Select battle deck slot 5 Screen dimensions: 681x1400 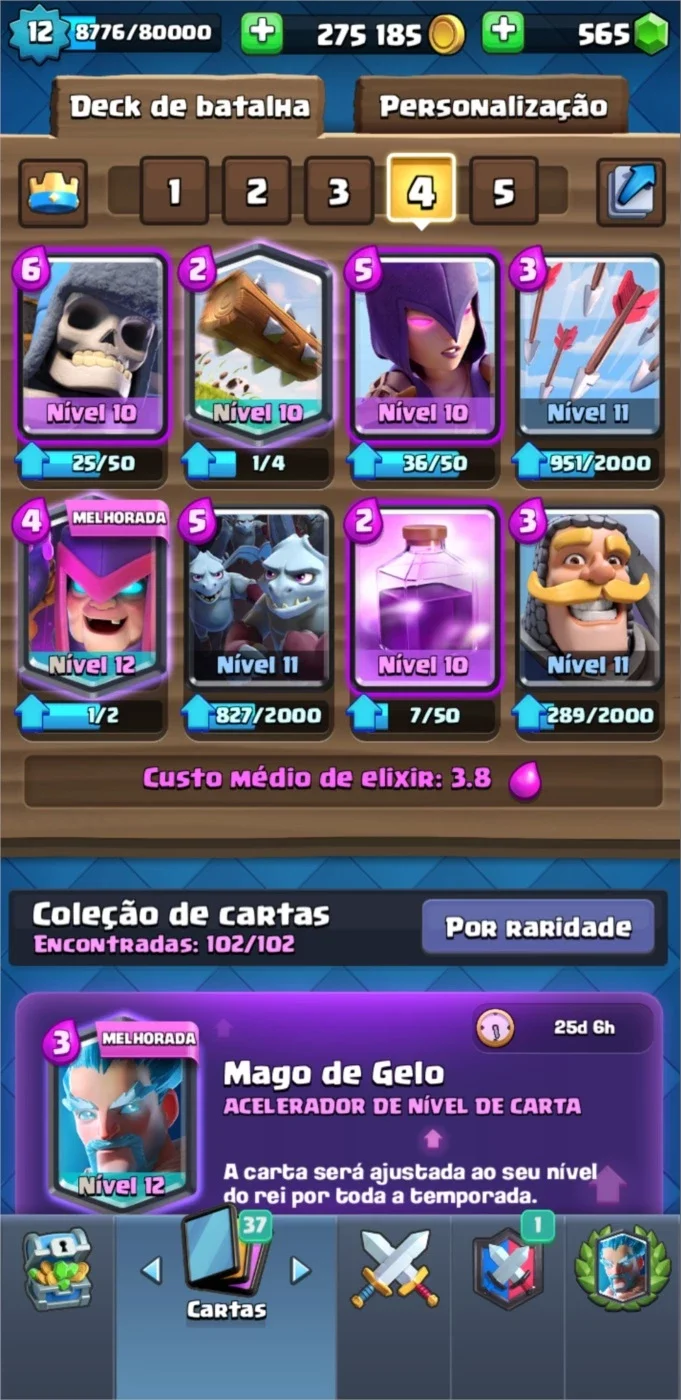(503, 191)
